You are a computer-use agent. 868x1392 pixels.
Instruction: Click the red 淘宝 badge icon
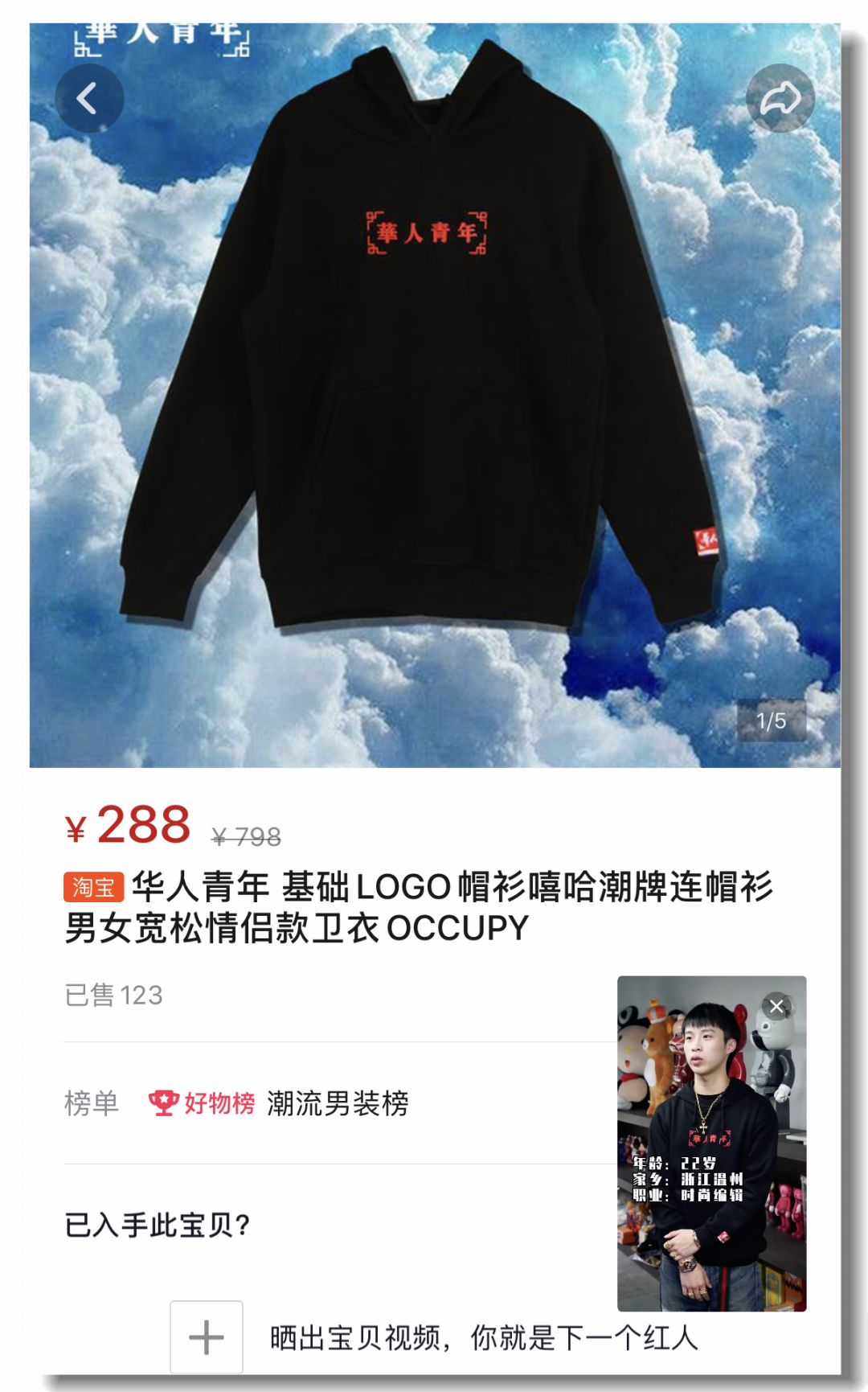[x=94, y=883]
